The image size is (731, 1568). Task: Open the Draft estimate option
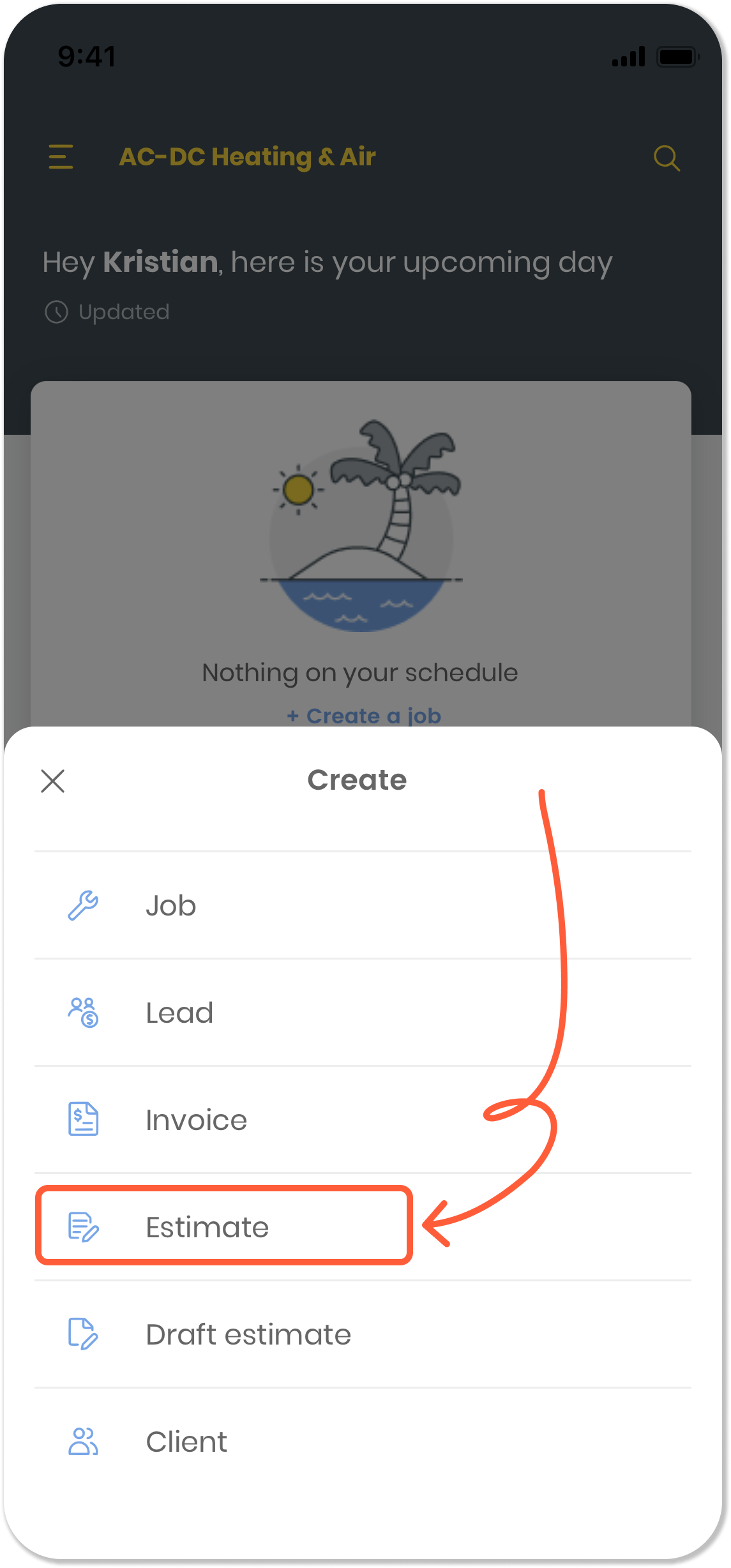248,1334
